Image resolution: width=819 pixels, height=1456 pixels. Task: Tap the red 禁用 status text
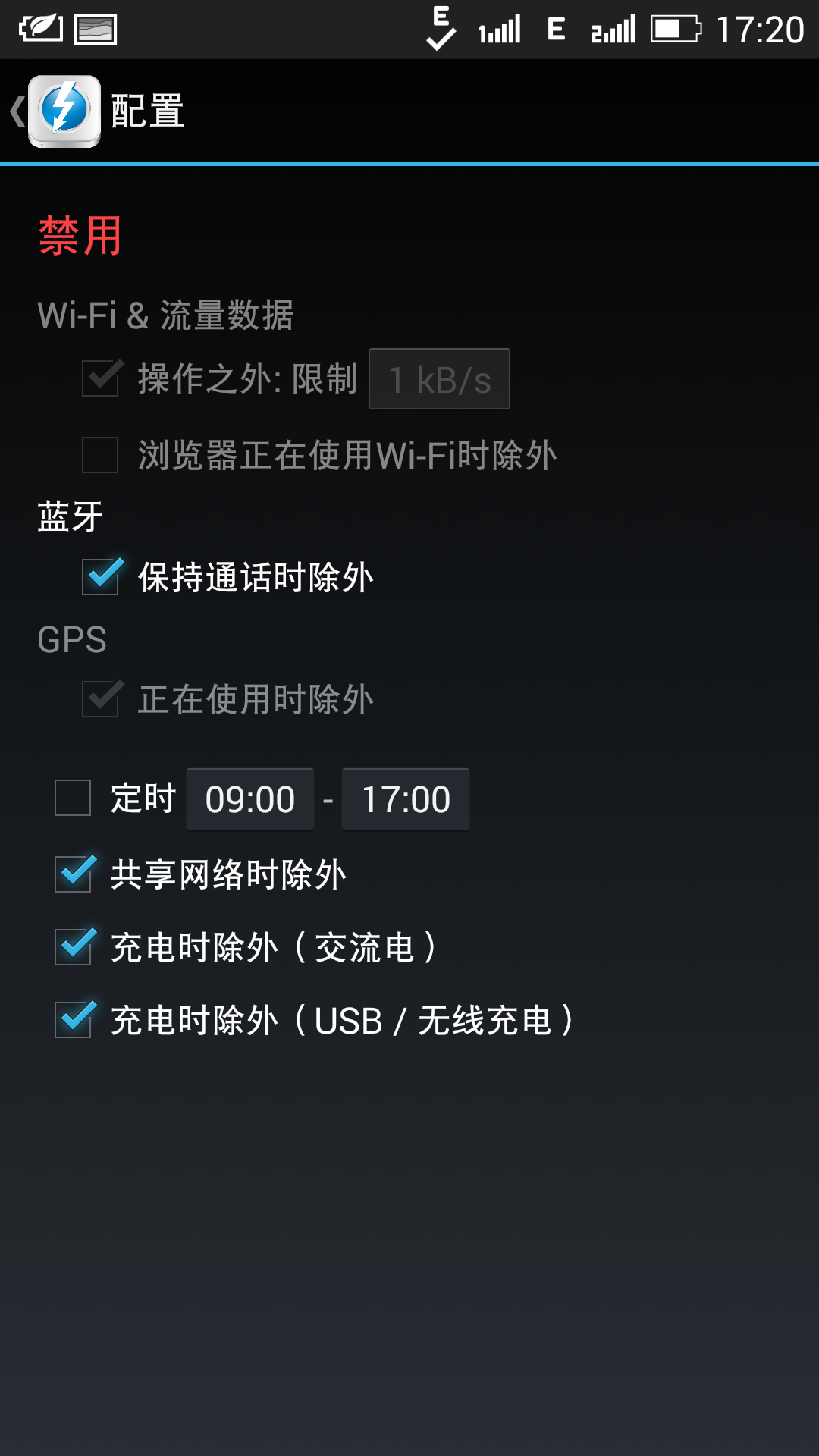pyautogui.click(x=80, y=236)
